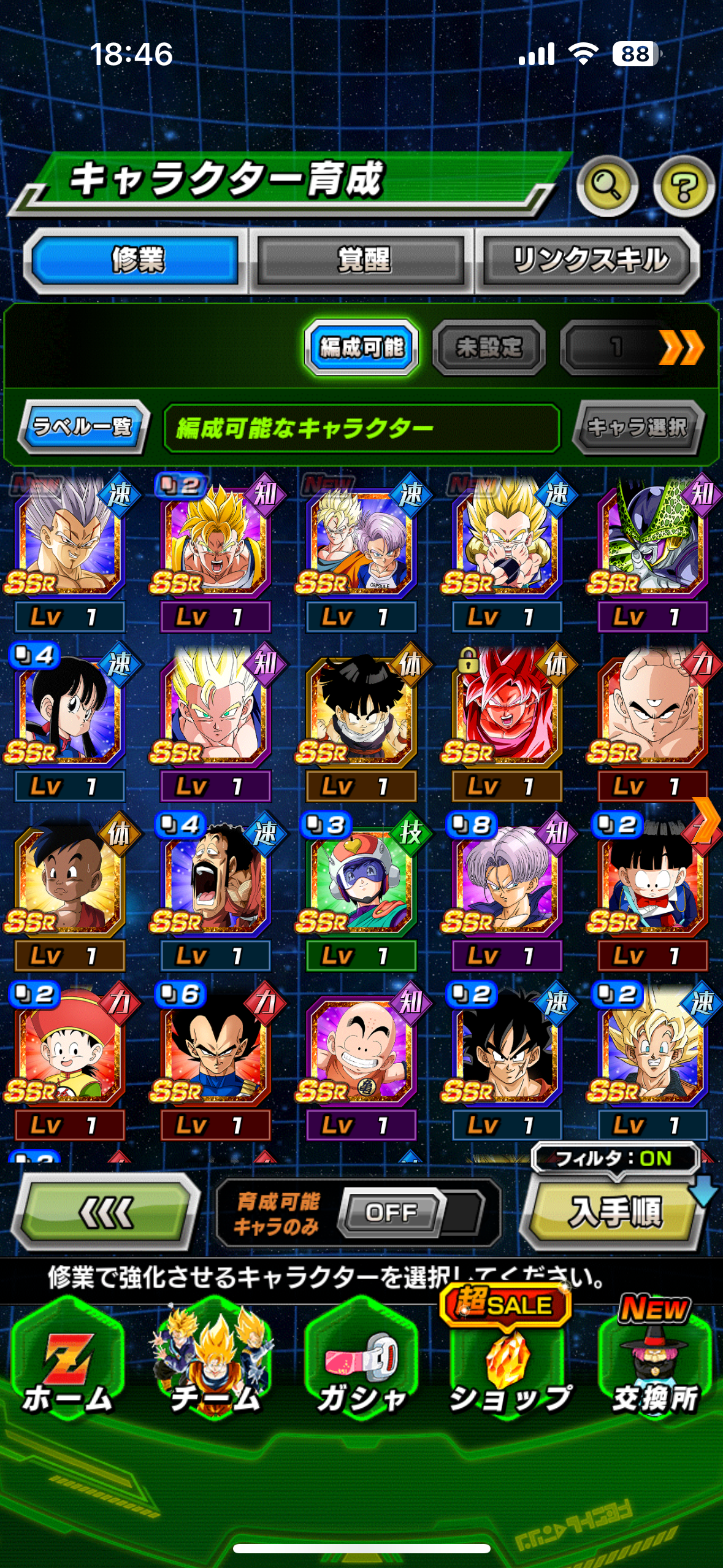Switch to the 覚醒 tab
723x1568 pixels.
point(362,260)
